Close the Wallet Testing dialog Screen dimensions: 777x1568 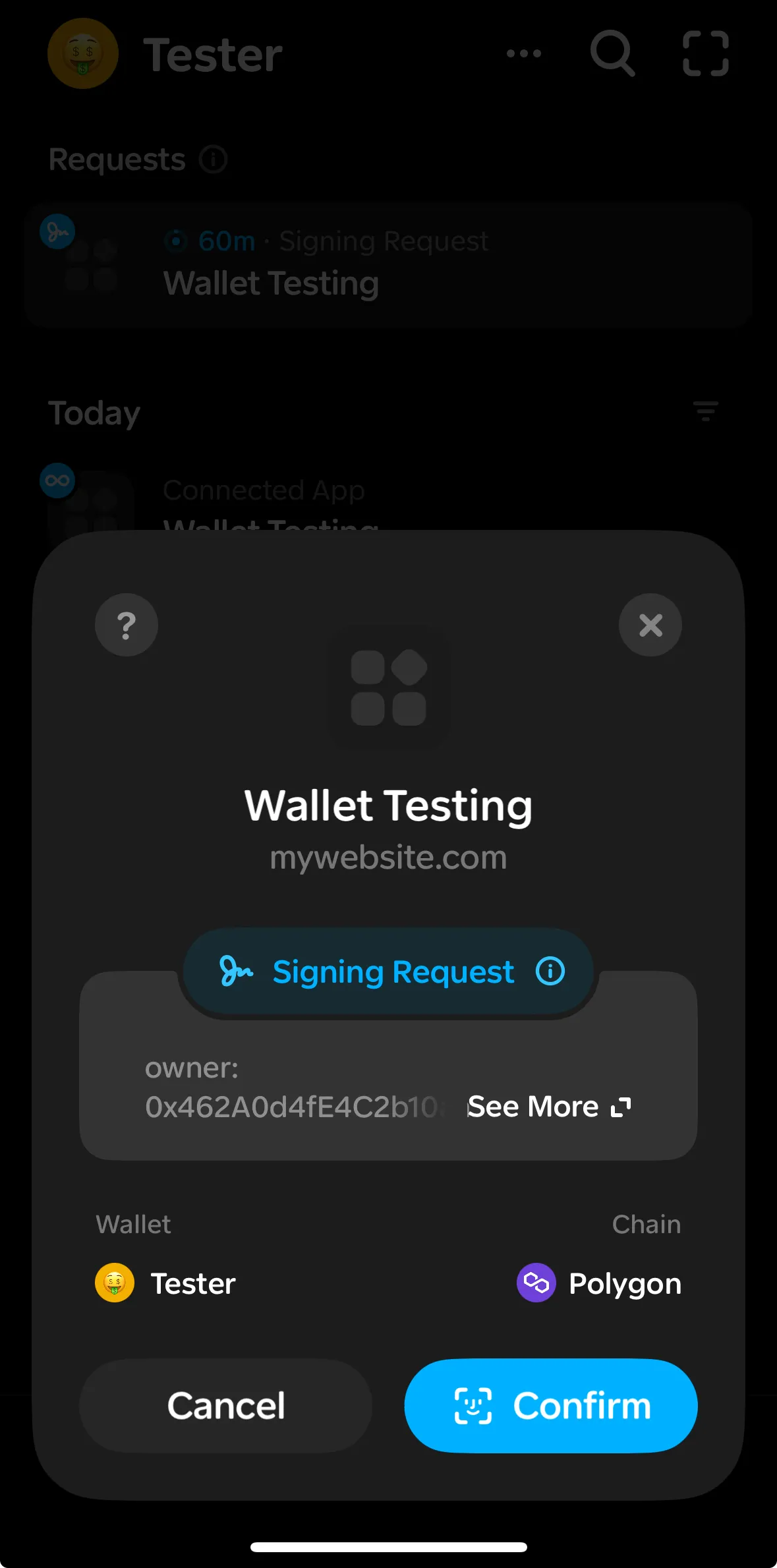click(650, 625)
